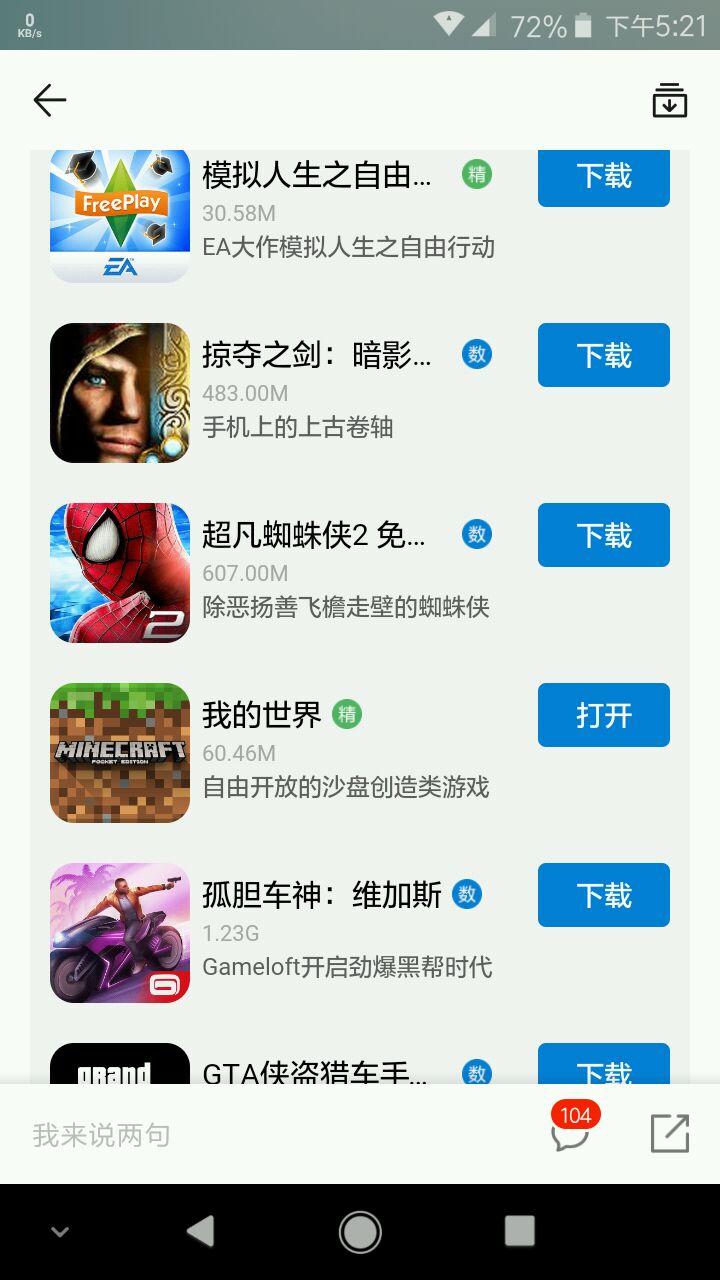Download 孤胆车神：维加斯
The image size is (720, 1280).
point(603,895)
